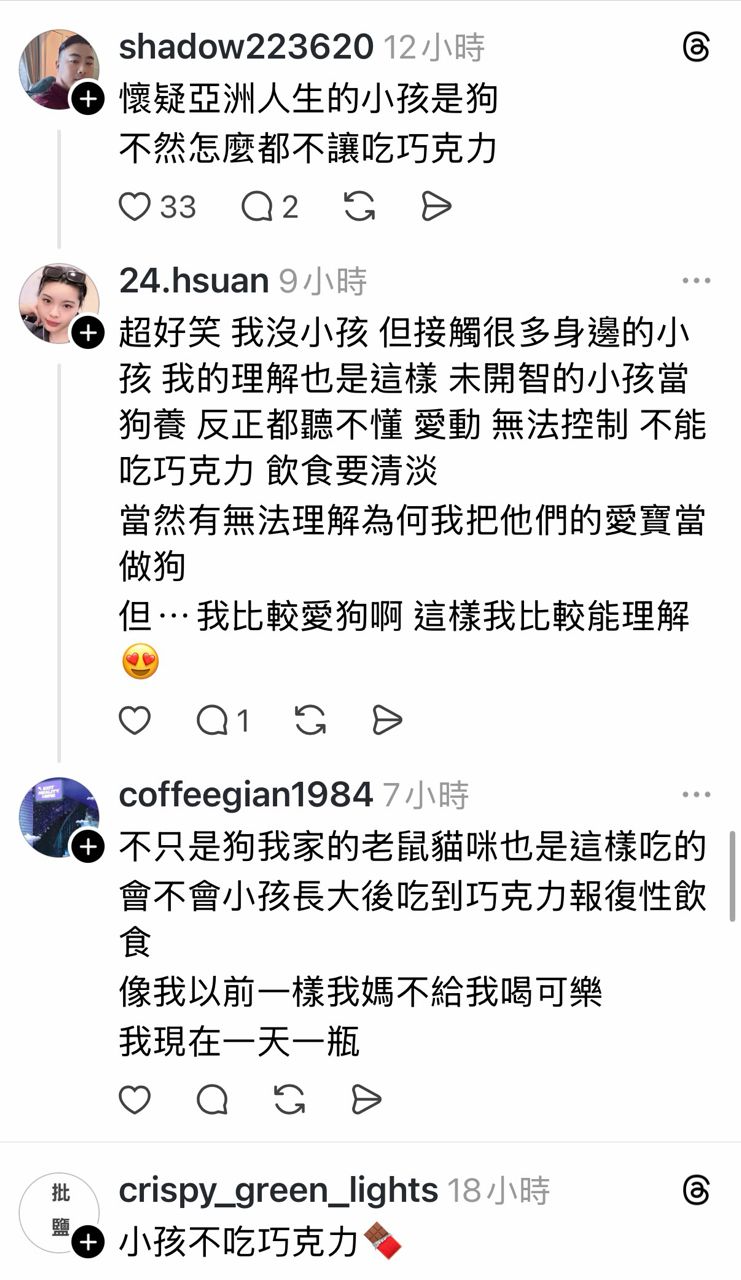
Task: Repost shadow223620's comment
Action: tap(359, 207)
